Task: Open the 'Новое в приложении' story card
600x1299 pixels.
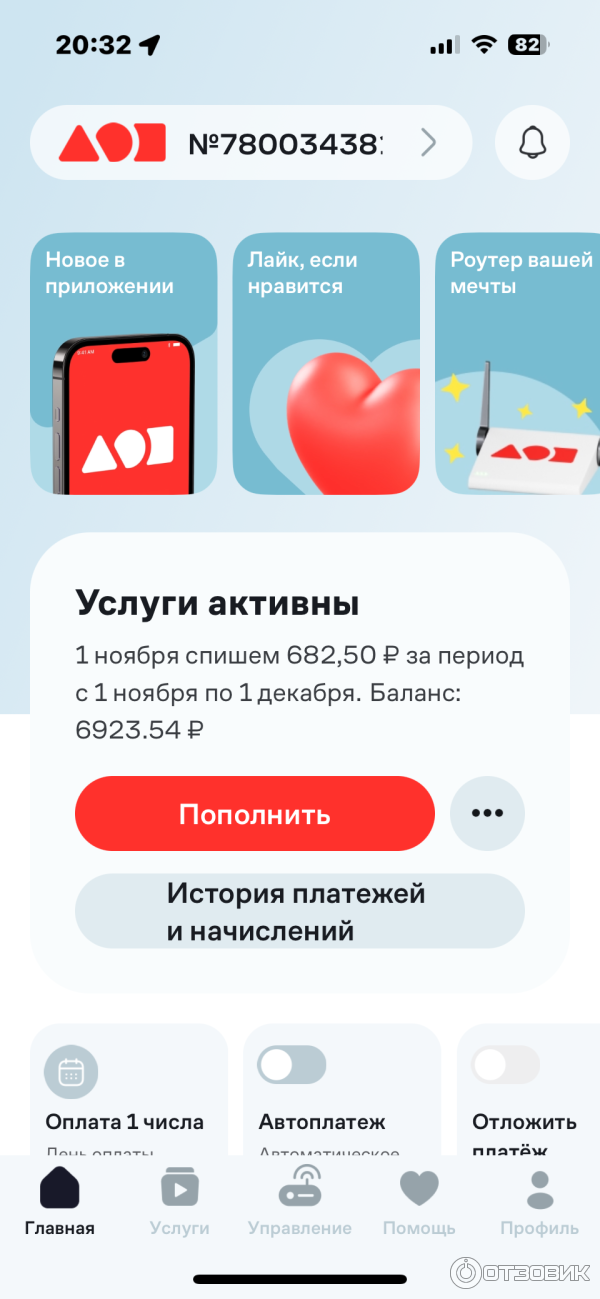Action: click(123, 363)
